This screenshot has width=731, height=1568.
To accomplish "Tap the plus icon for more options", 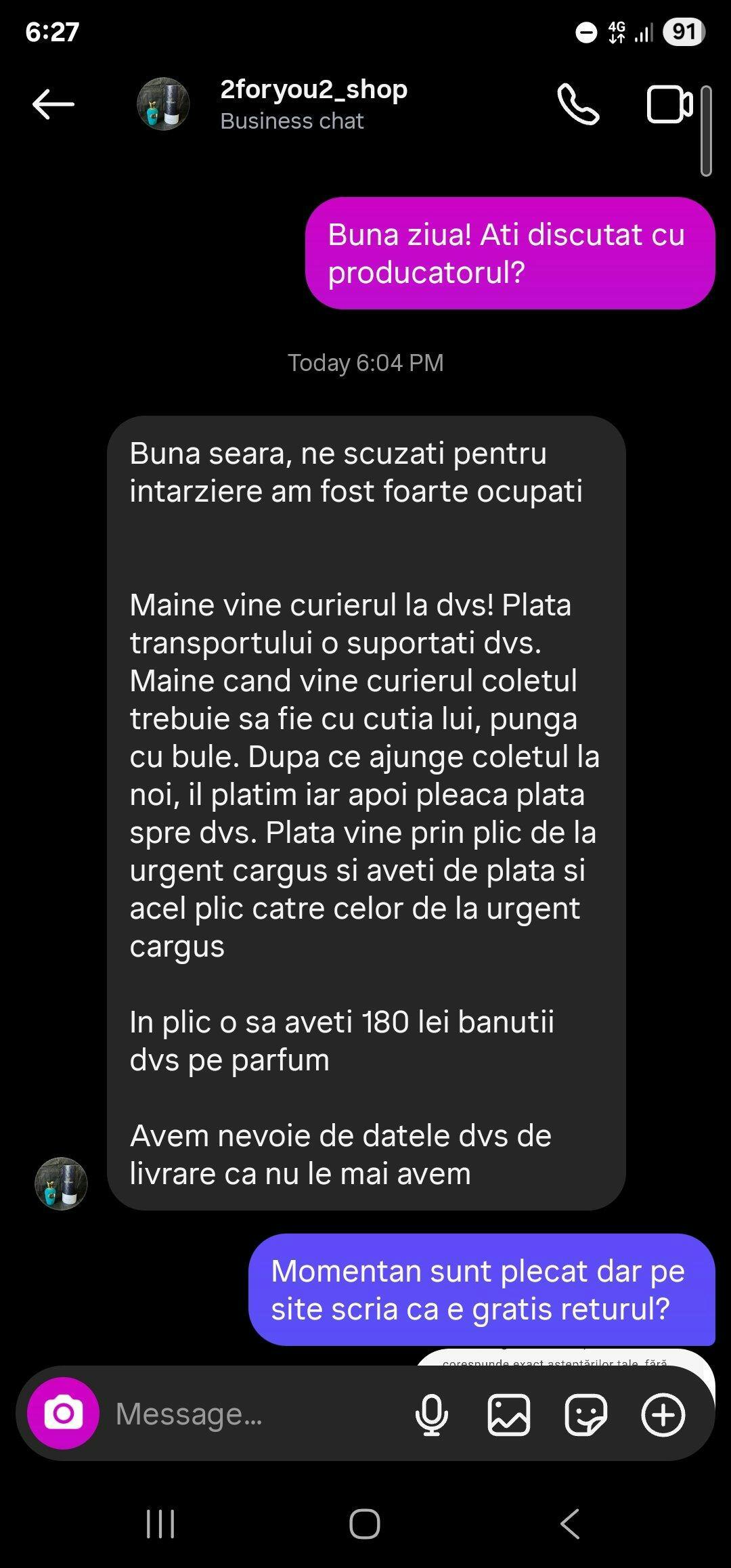I will pos(663,1414).
